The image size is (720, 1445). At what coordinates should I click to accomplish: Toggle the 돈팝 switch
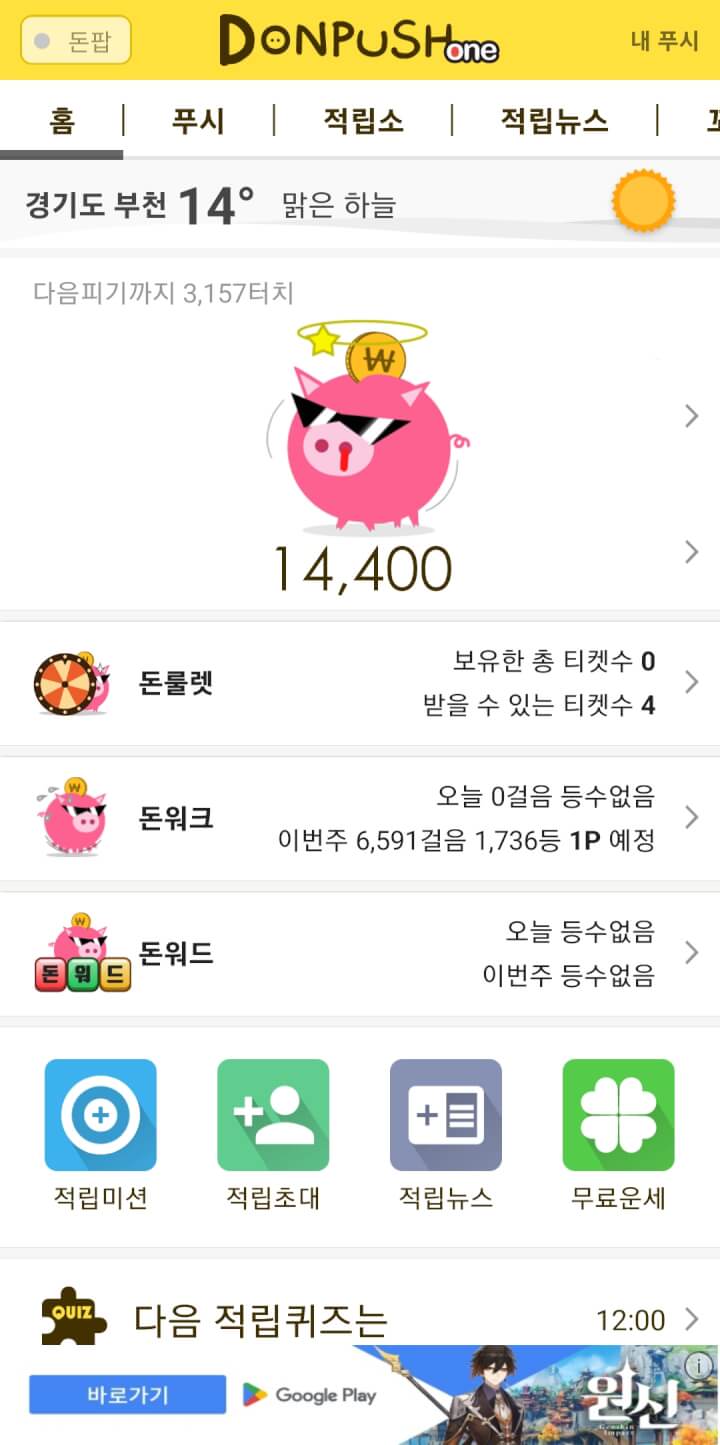point(76,41)
